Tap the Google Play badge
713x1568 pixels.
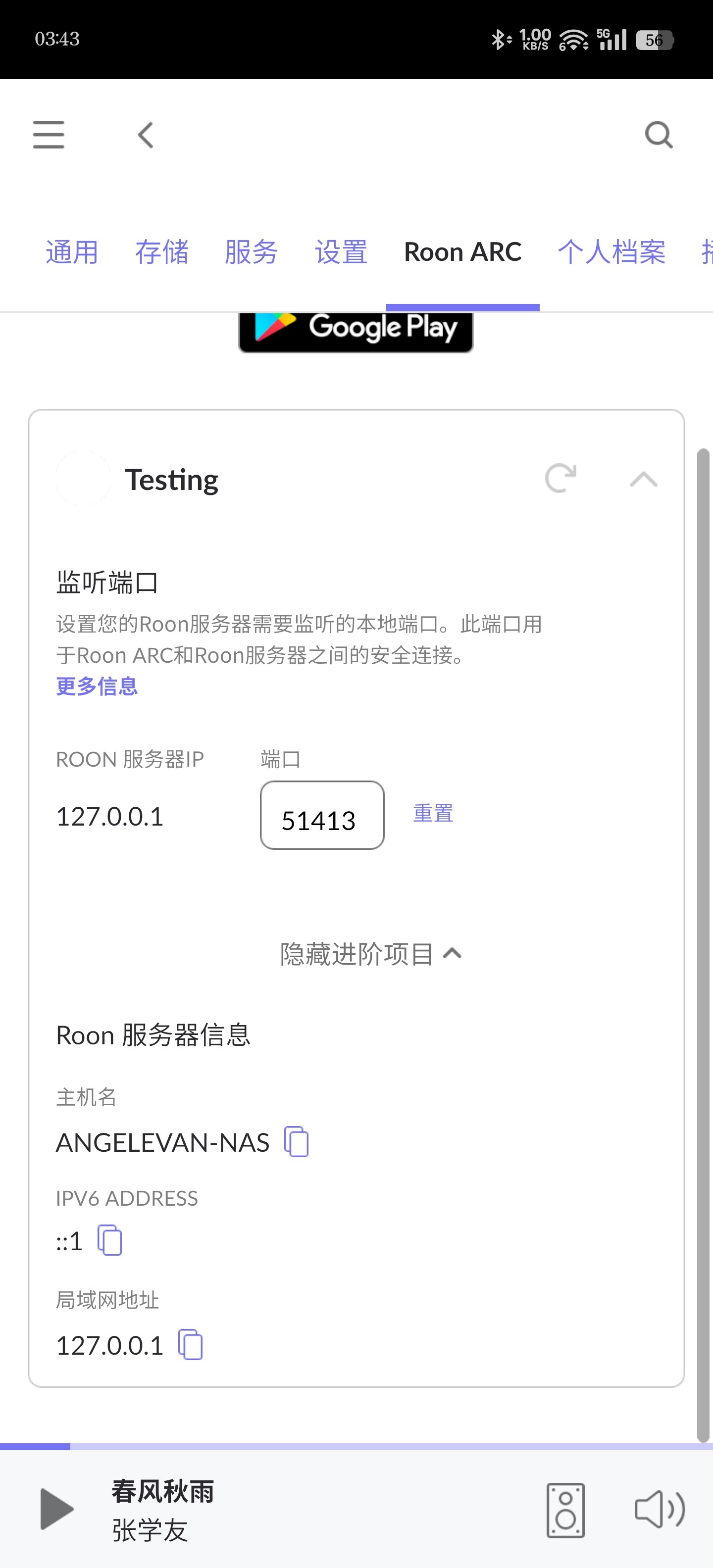coord(356,332)
